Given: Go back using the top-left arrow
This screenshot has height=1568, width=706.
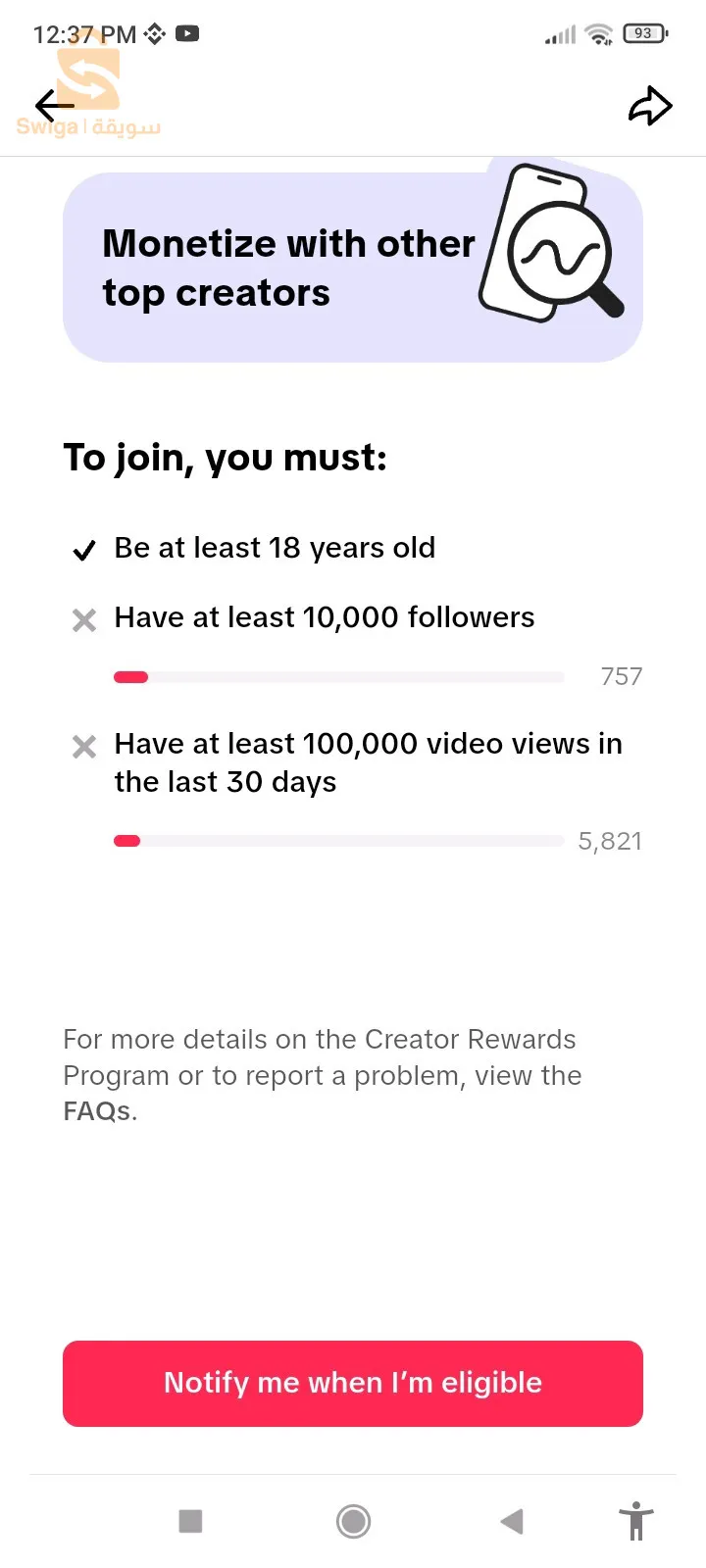Looking at the screenshot, I should (54, 105).
